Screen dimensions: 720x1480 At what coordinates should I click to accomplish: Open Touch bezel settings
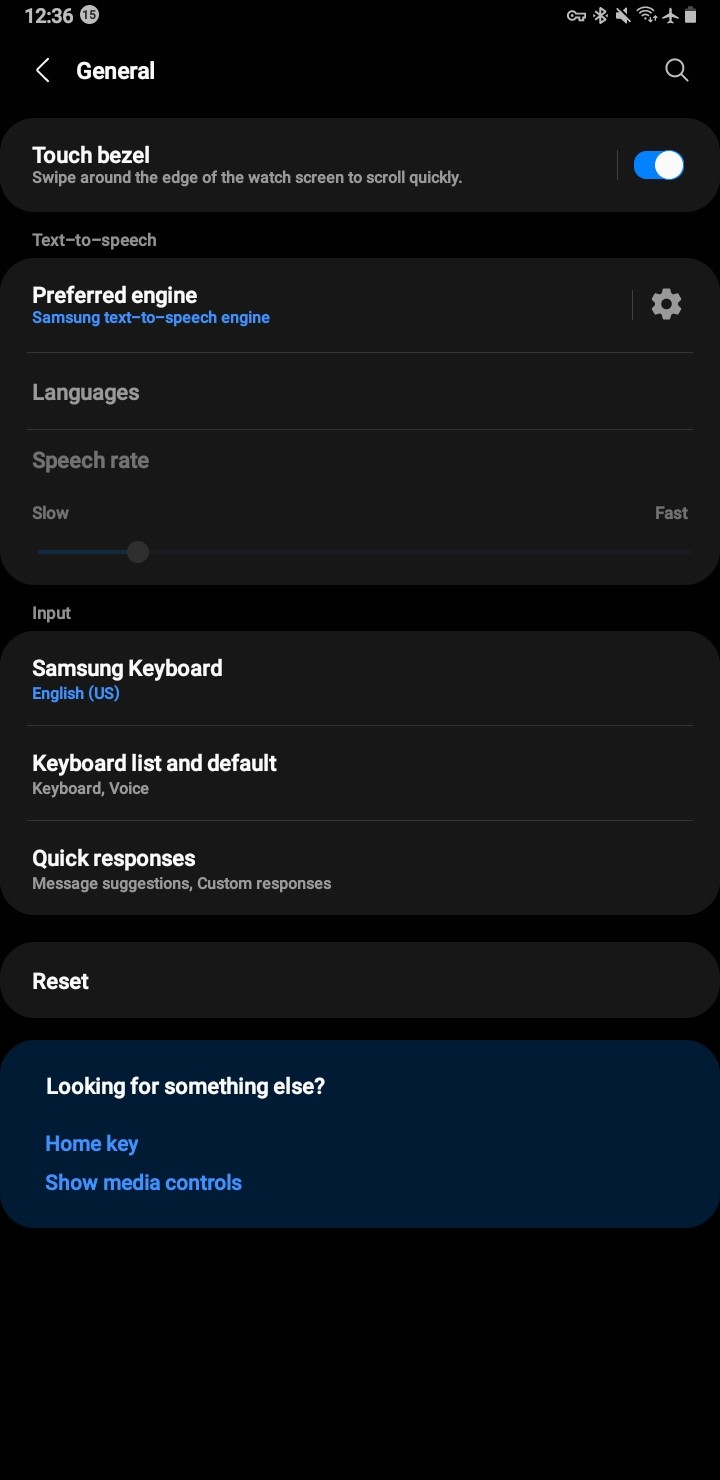[x=300, y=165]
